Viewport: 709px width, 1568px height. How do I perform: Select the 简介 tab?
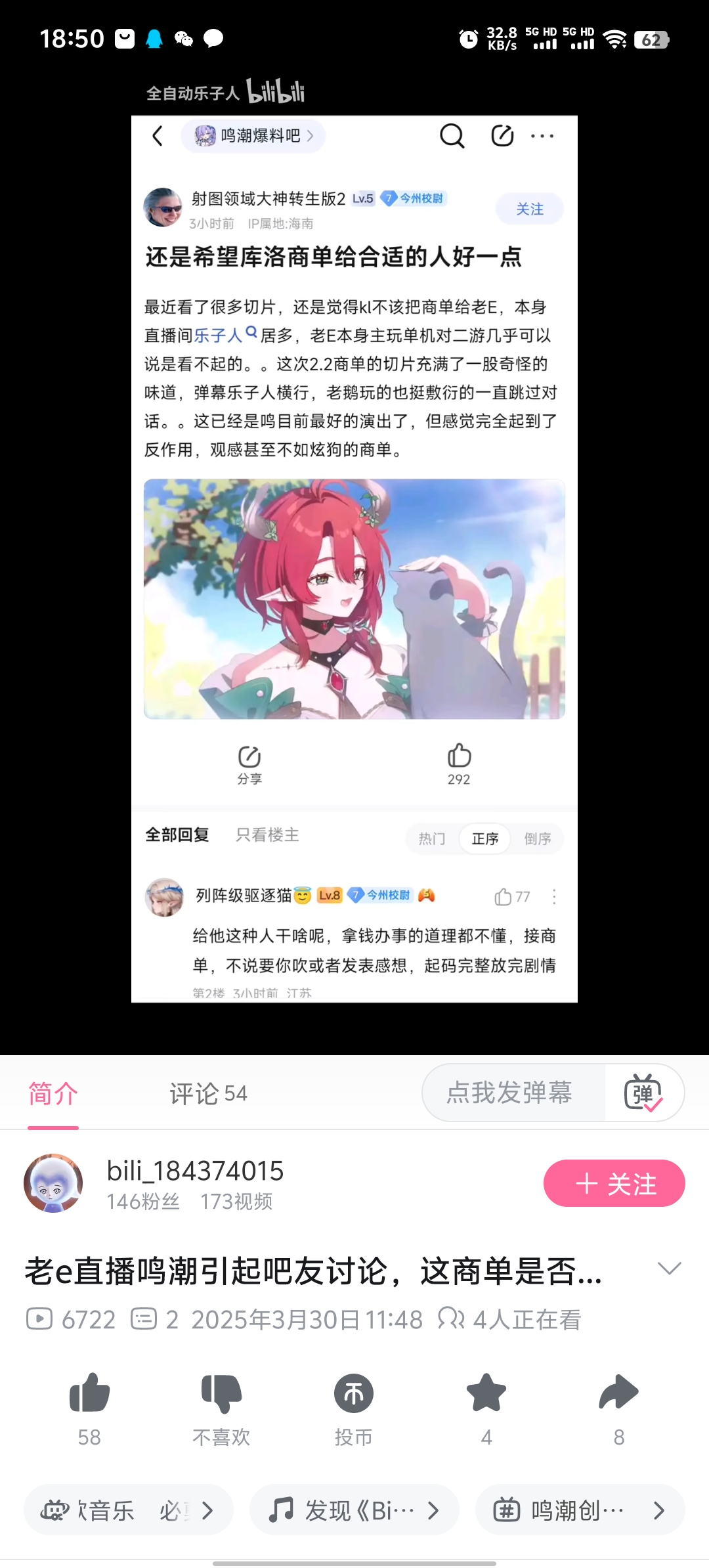coord(53,1093)
